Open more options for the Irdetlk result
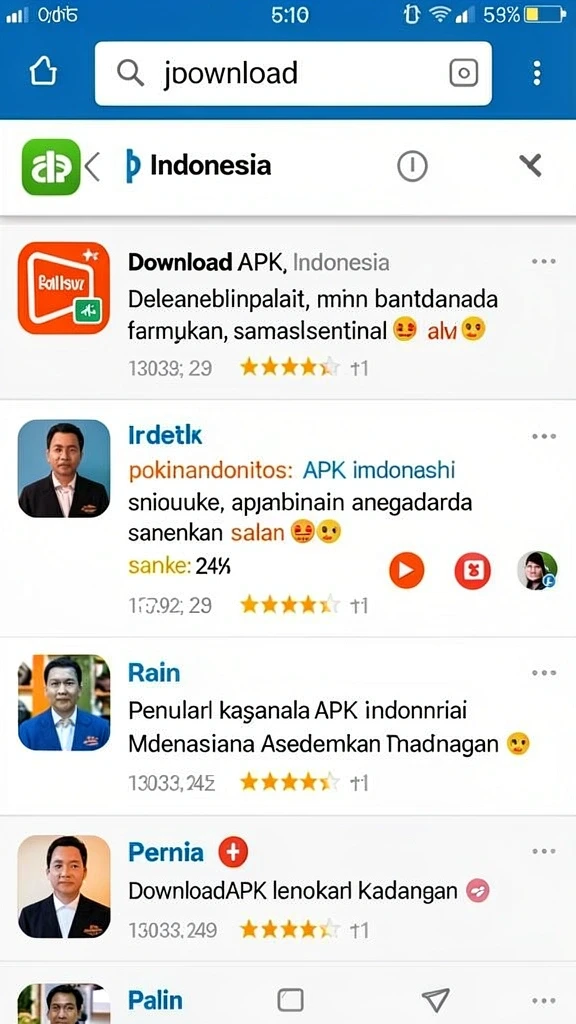This screenshot has height=1024, width=576. [543, 436]
